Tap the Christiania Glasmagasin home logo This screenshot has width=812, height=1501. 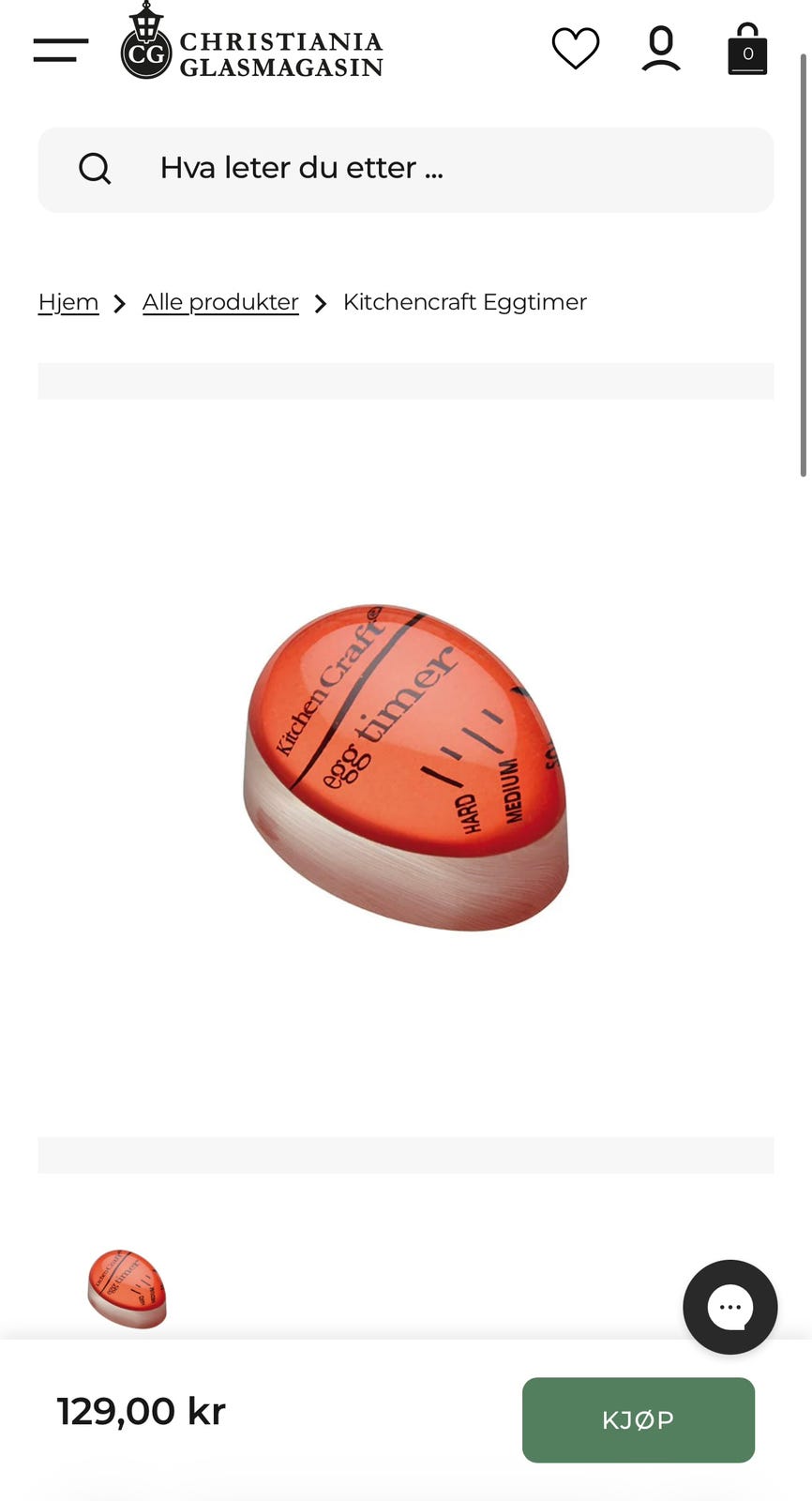coord(251,41)
